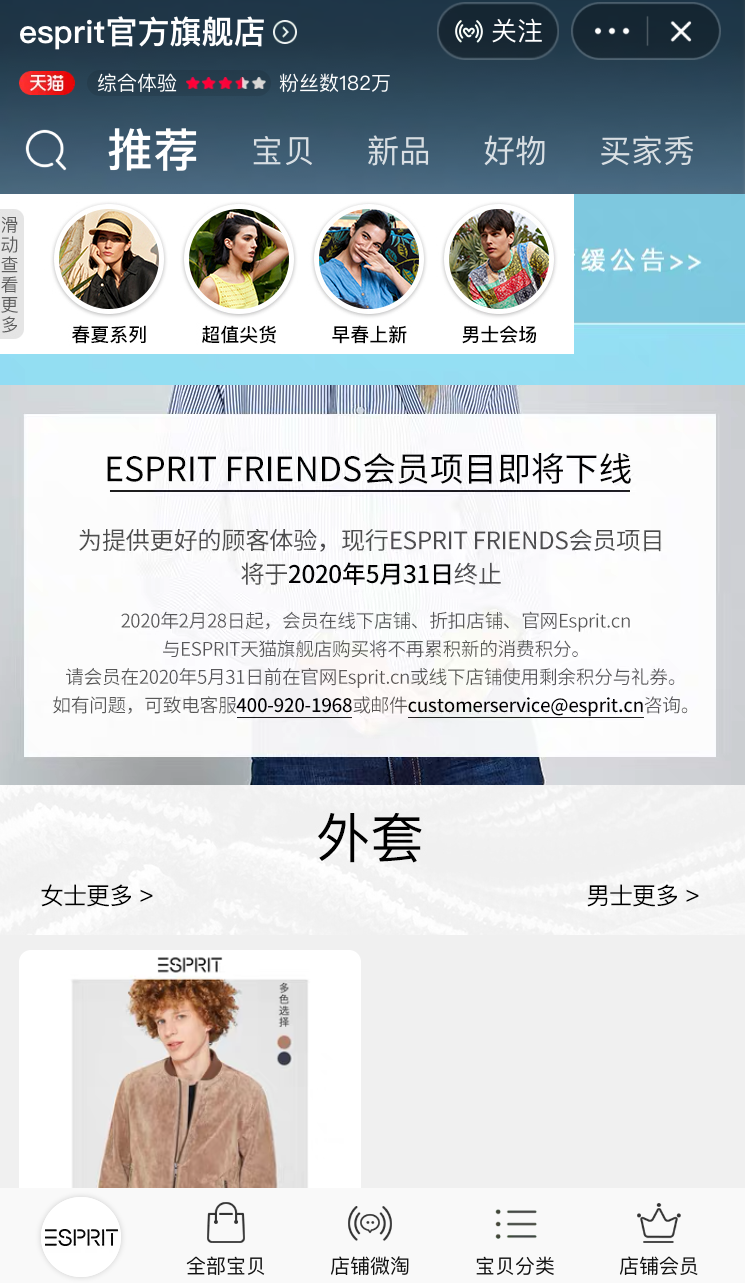Viewport: 745px width, 1283px height.
Task: Close the mini program
Action: (681, 32)
